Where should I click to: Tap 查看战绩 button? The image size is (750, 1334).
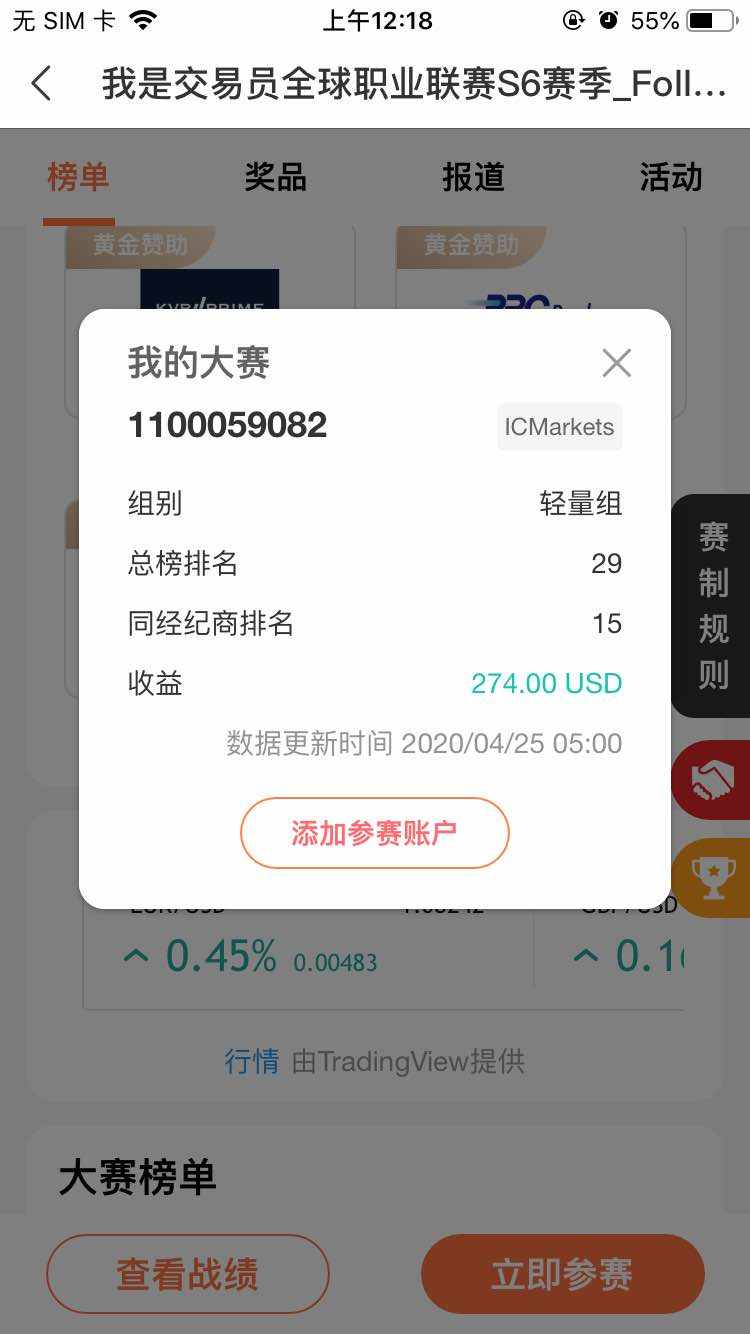pyautogui.click(x=188, y=1274)
